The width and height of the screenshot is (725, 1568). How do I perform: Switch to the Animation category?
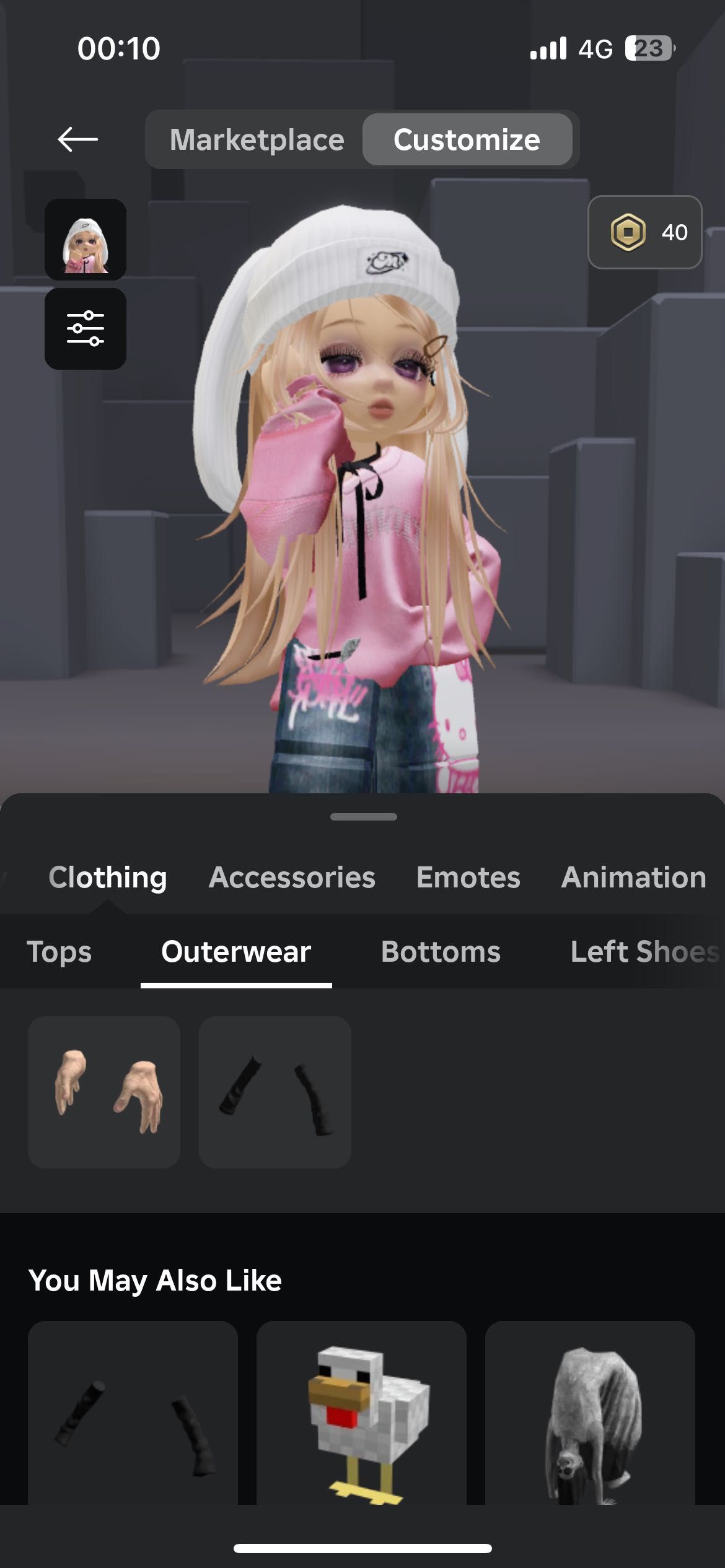[633, 878]
